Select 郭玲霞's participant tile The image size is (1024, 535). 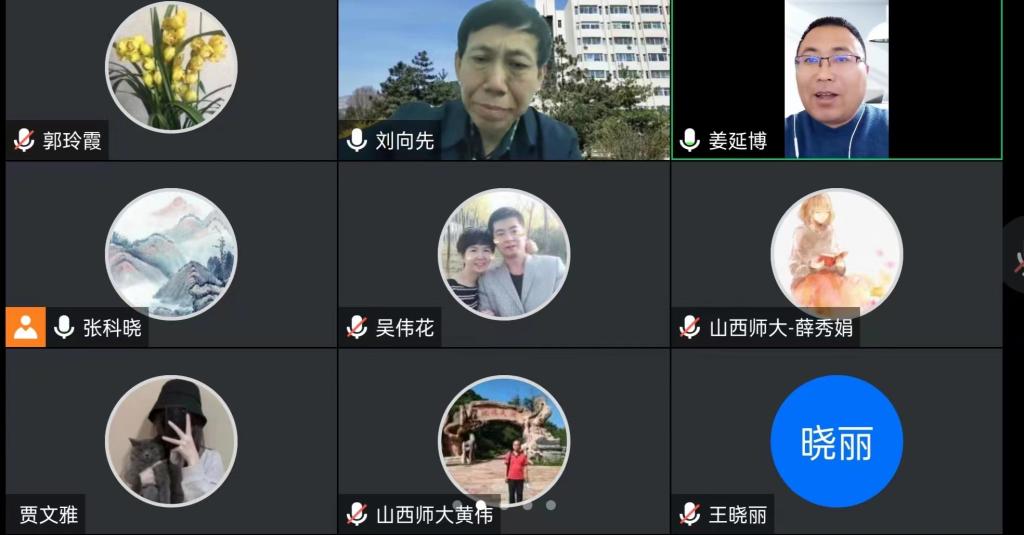click(x=170, y=68)
